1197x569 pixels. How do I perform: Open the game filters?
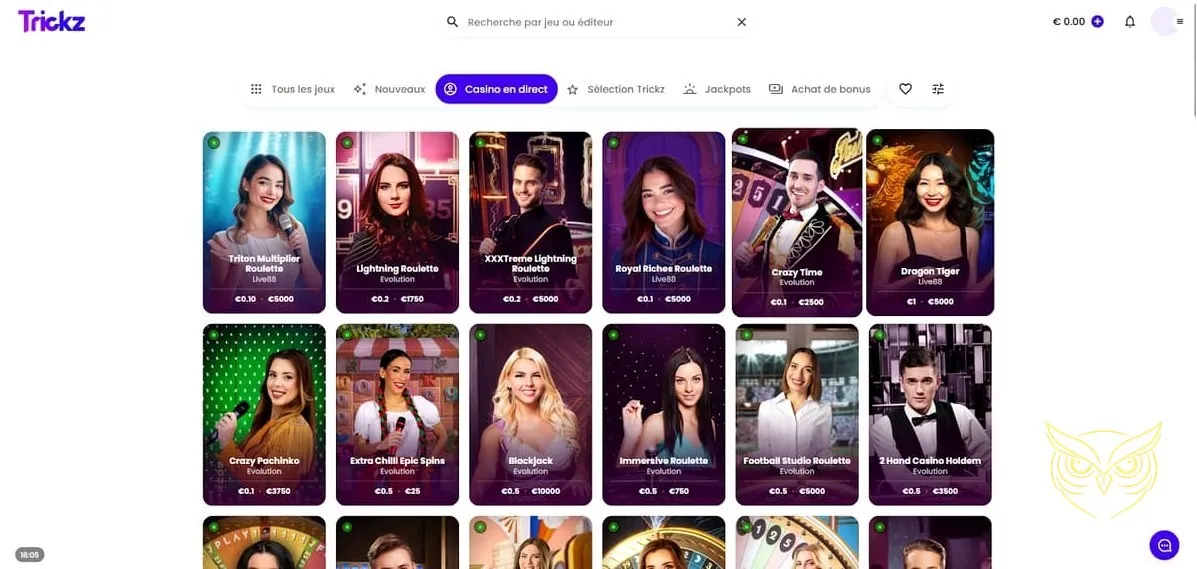point(938,89)
